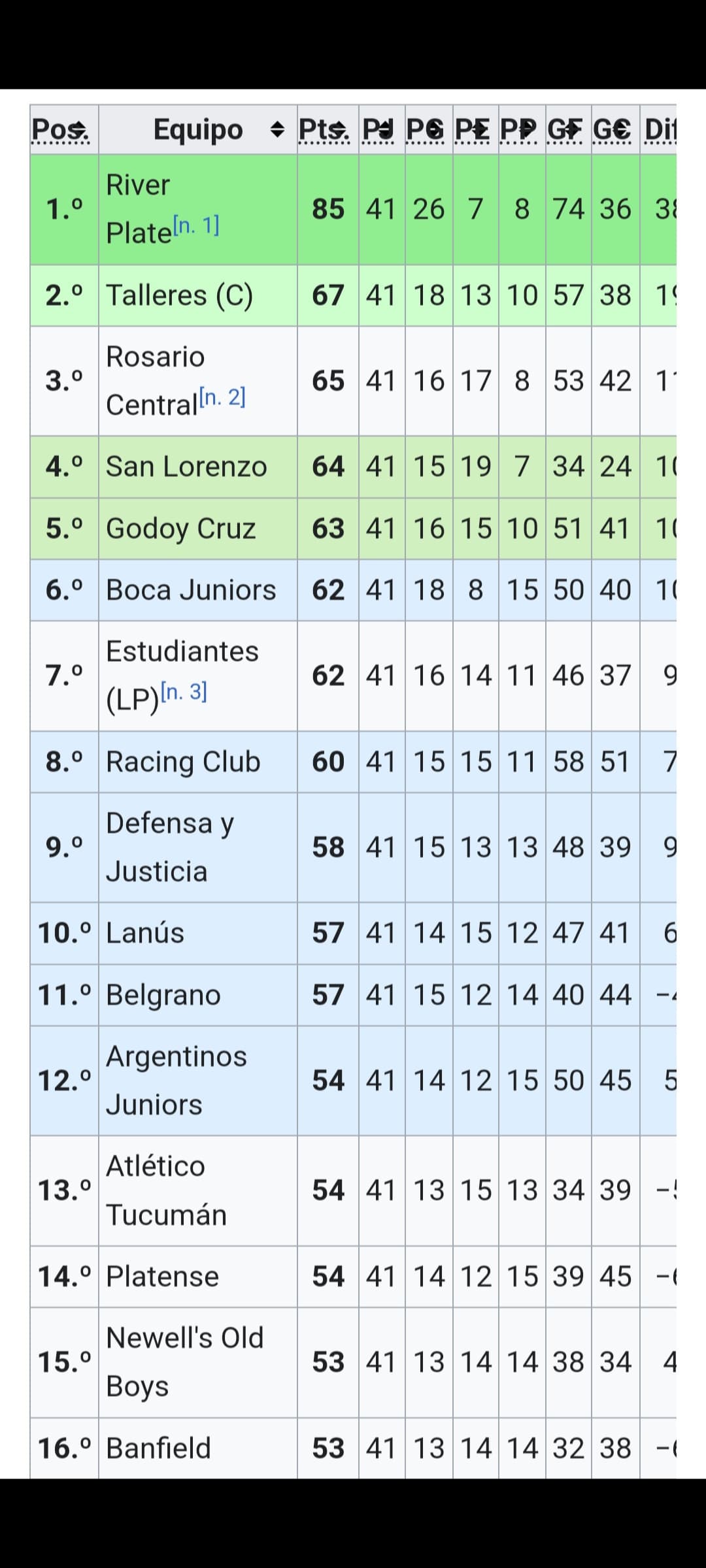The width and height of the screenshot is (706, 1568).
Task: Sort by the Dif goal difference column
Action: click(658, 129)
